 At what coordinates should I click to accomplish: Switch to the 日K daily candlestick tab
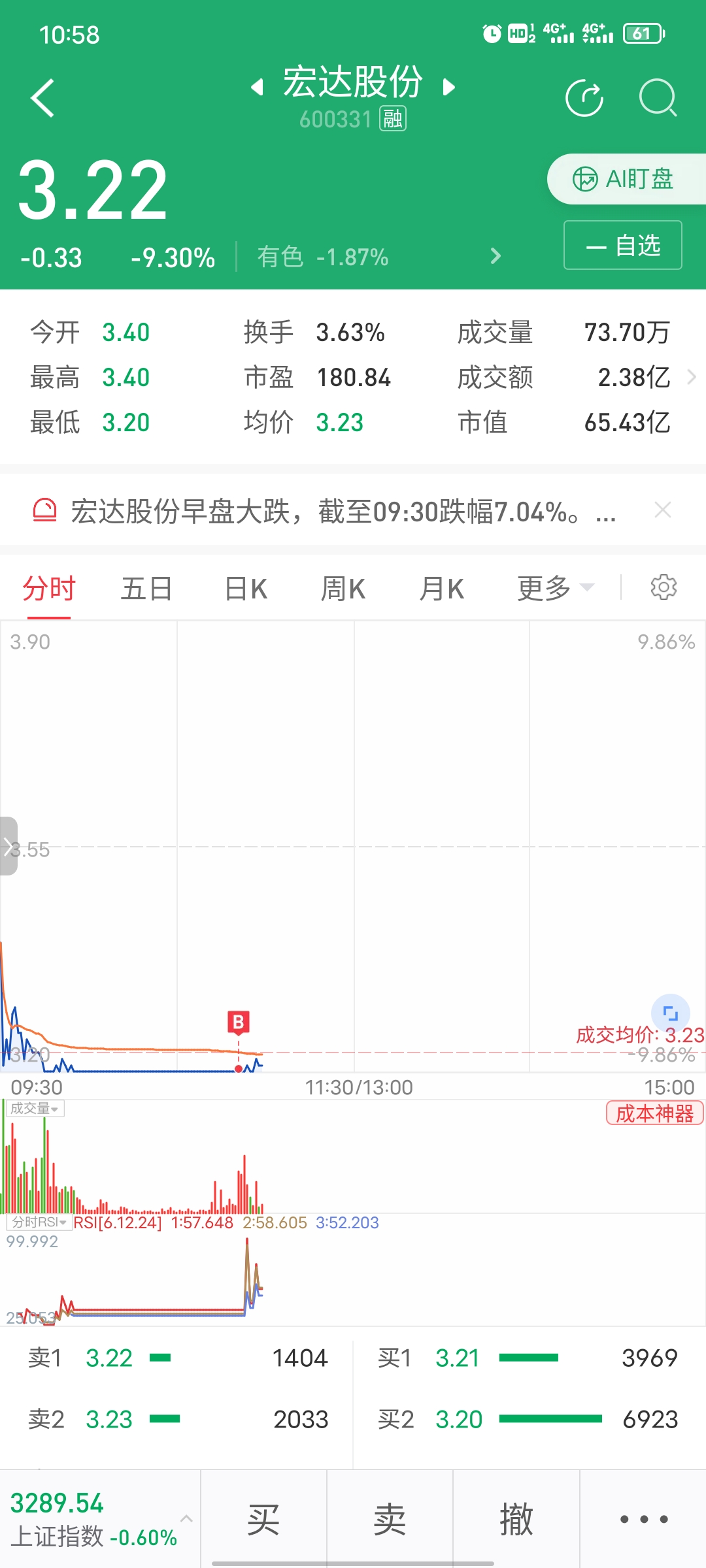[244, 587]
